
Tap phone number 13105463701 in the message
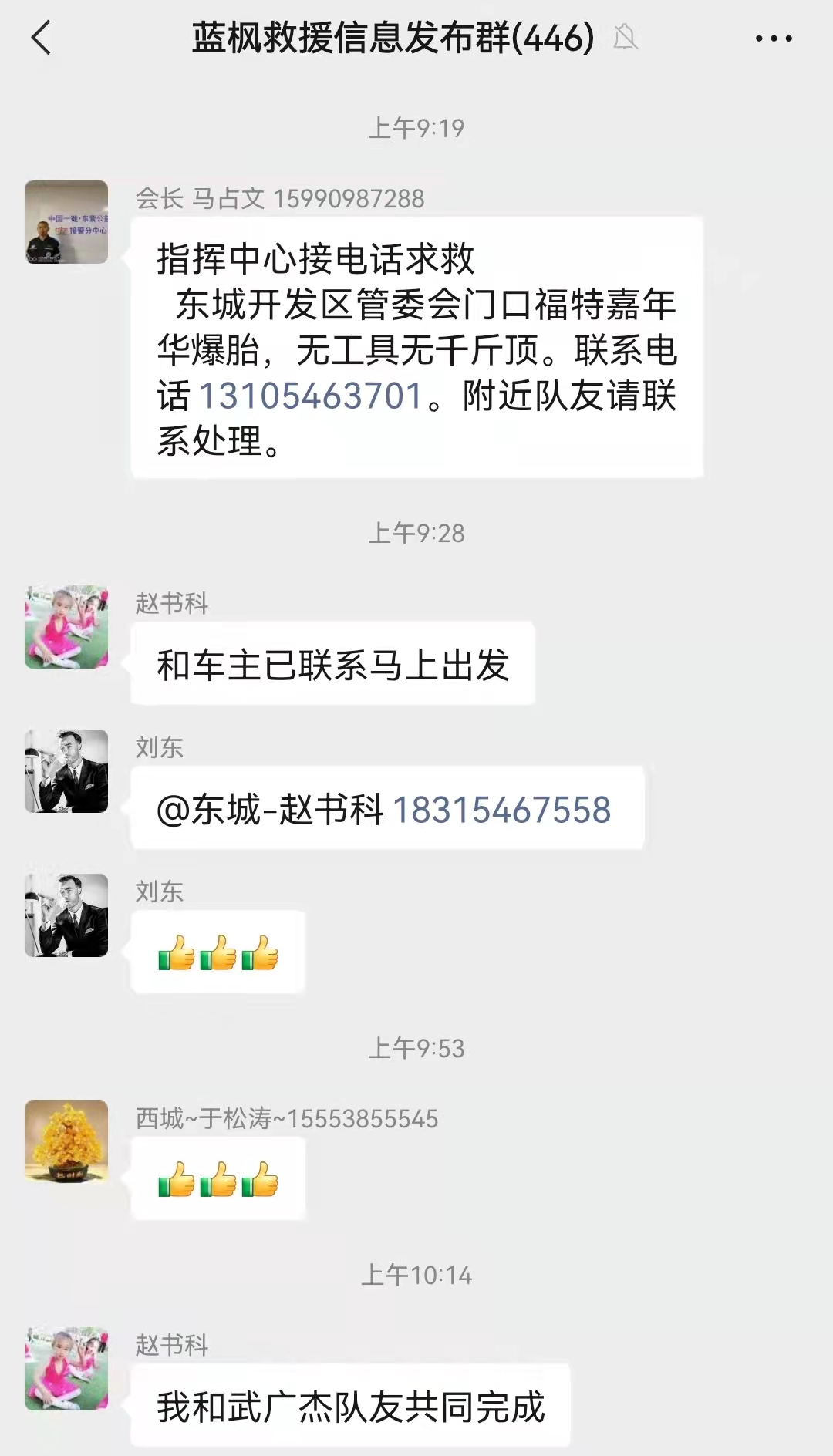point(312,396)
